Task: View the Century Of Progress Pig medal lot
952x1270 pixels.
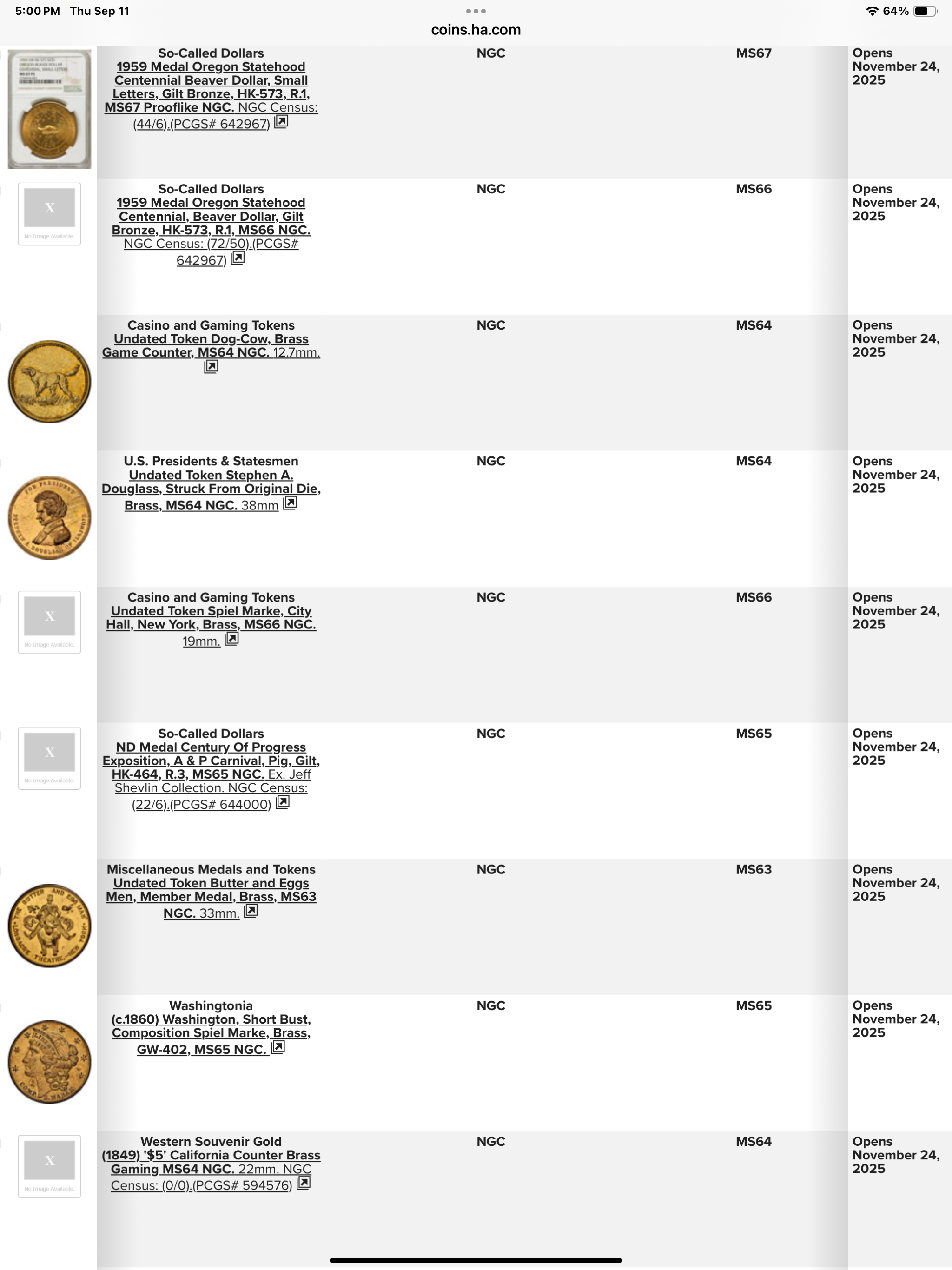Action: coord(211,761)
